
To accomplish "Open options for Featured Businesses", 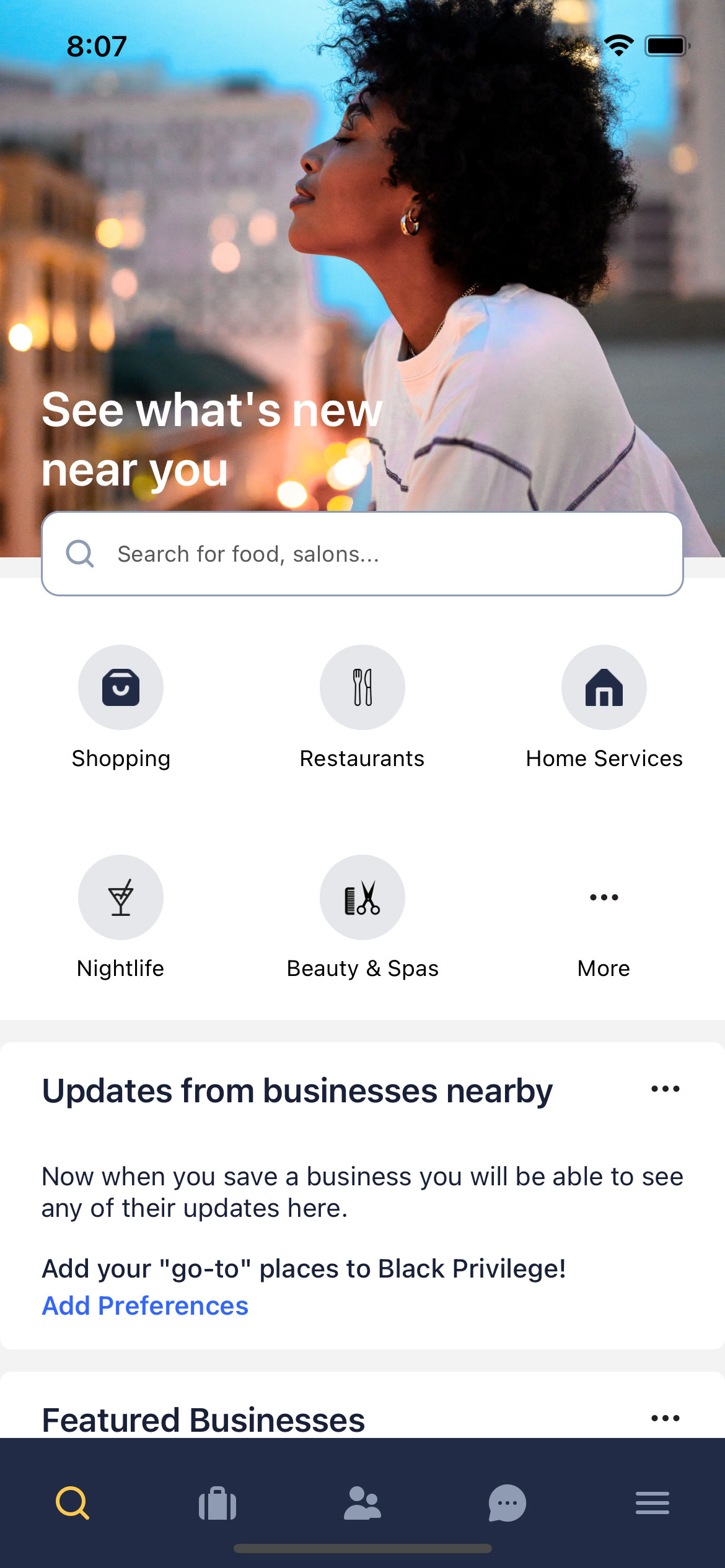I will click(666, 1418).
